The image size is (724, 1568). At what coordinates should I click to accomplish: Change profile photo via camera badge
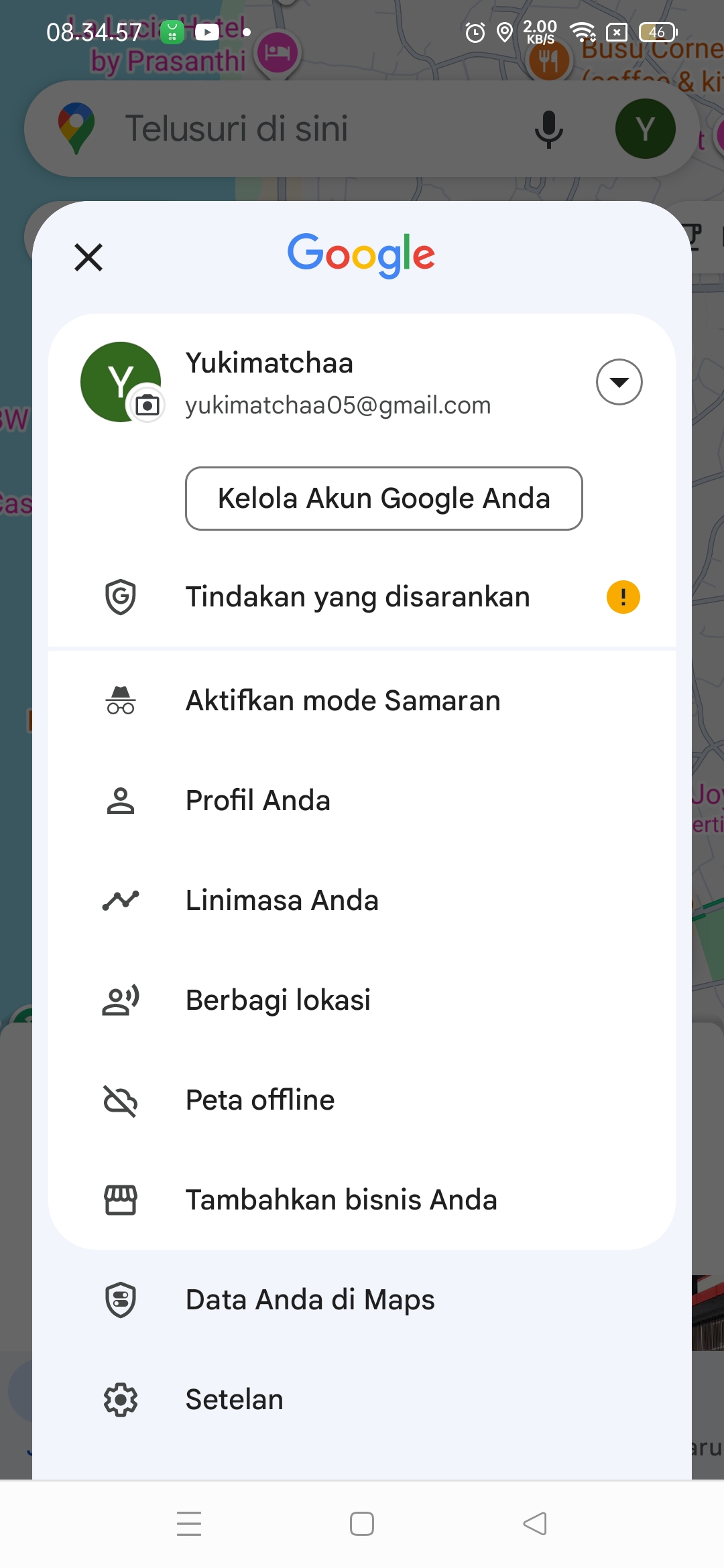coord(147,405)
